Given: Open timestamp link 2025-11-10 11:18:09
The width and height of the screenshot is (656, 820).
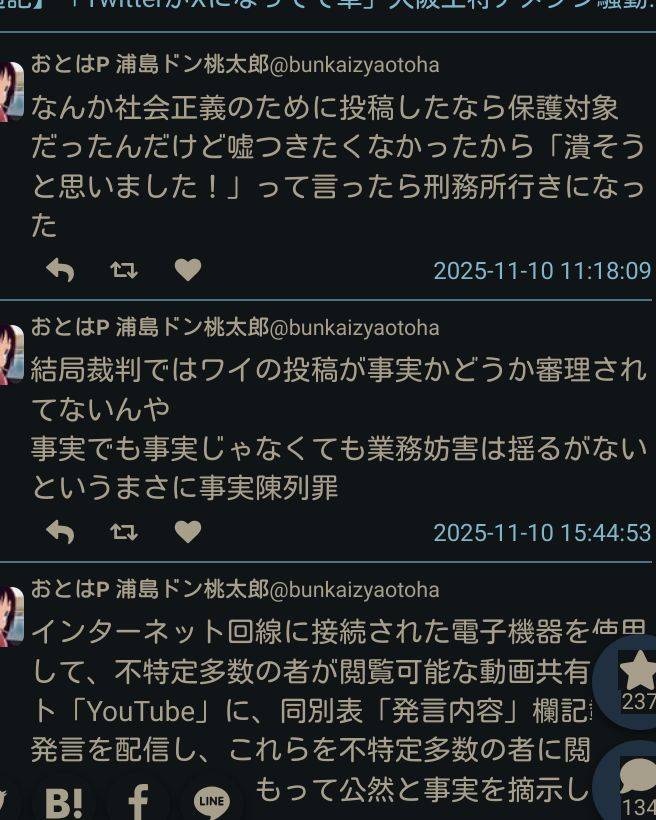Looking at the screenshot, I should [x=541, y=271].
